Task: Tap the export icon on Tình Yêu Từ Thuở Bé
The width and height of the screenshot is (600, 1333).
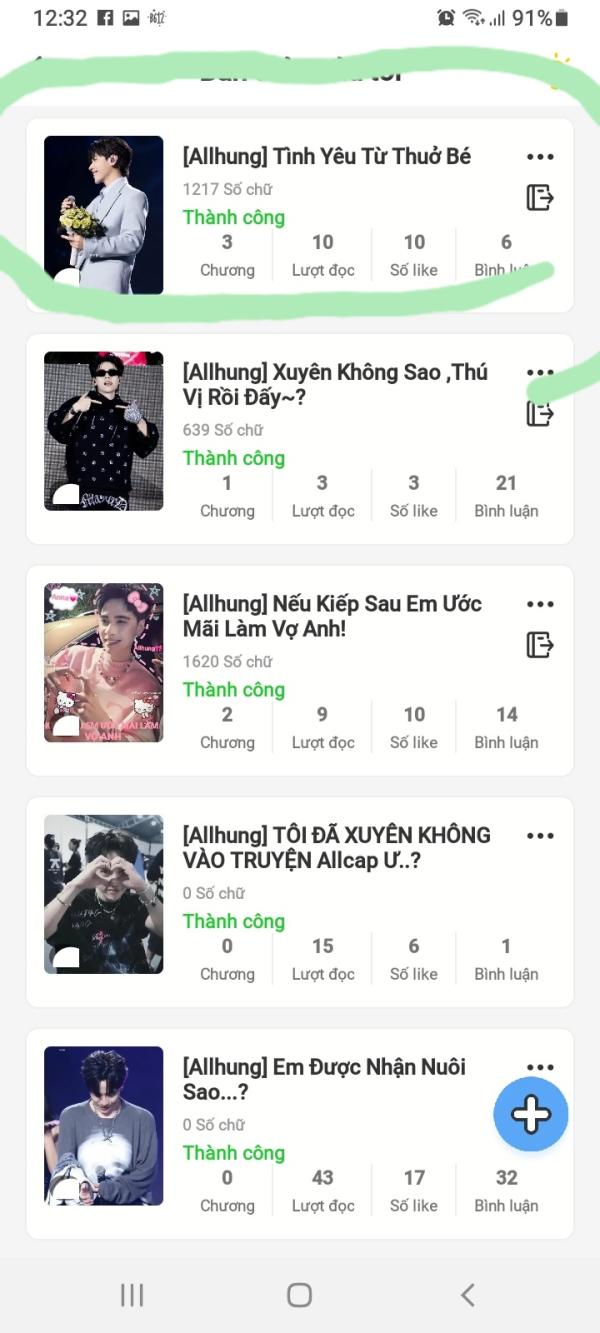Action: tap(540, 198)
